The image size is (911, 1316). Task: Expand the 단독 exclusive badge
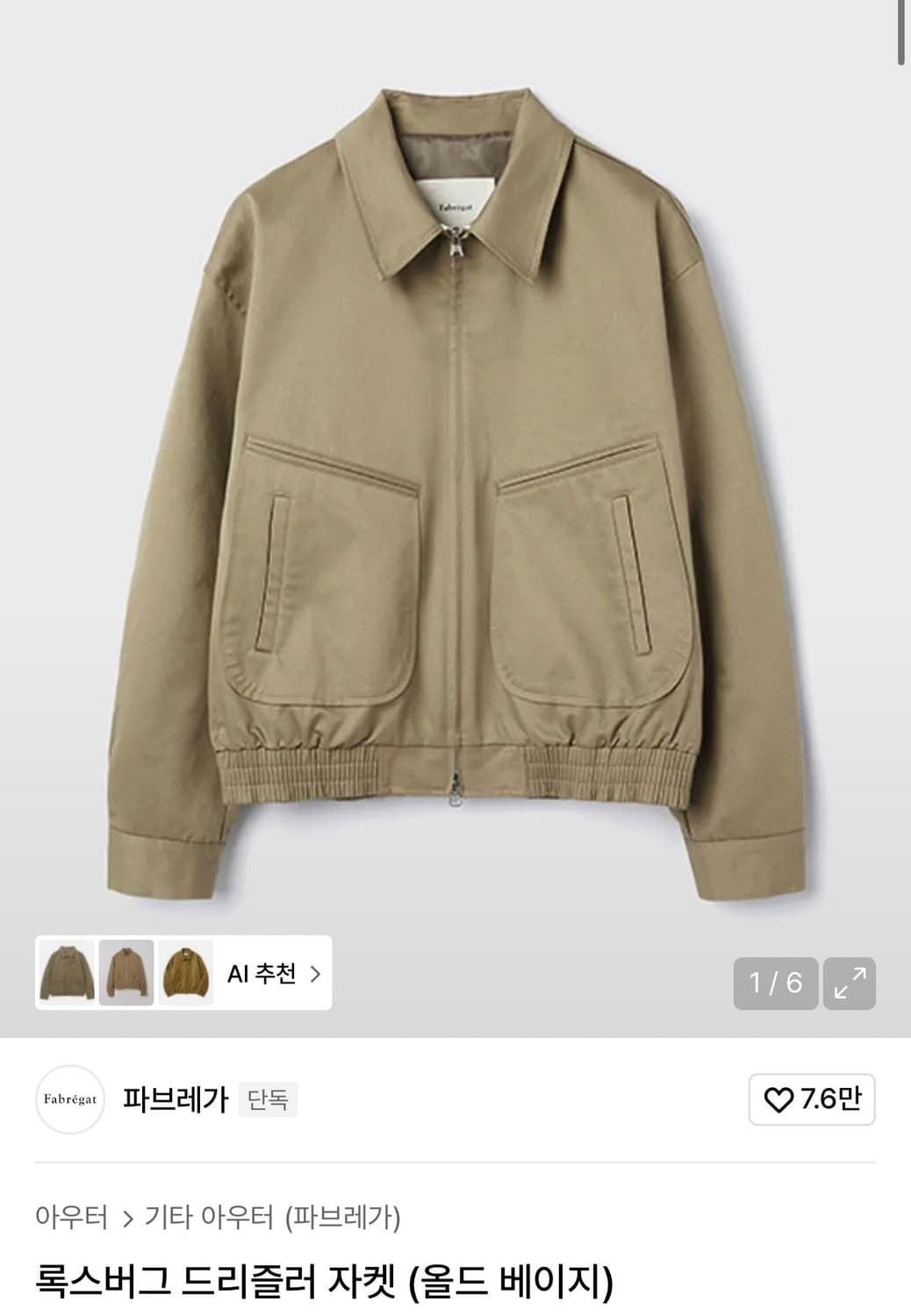tap(269, 1098)
